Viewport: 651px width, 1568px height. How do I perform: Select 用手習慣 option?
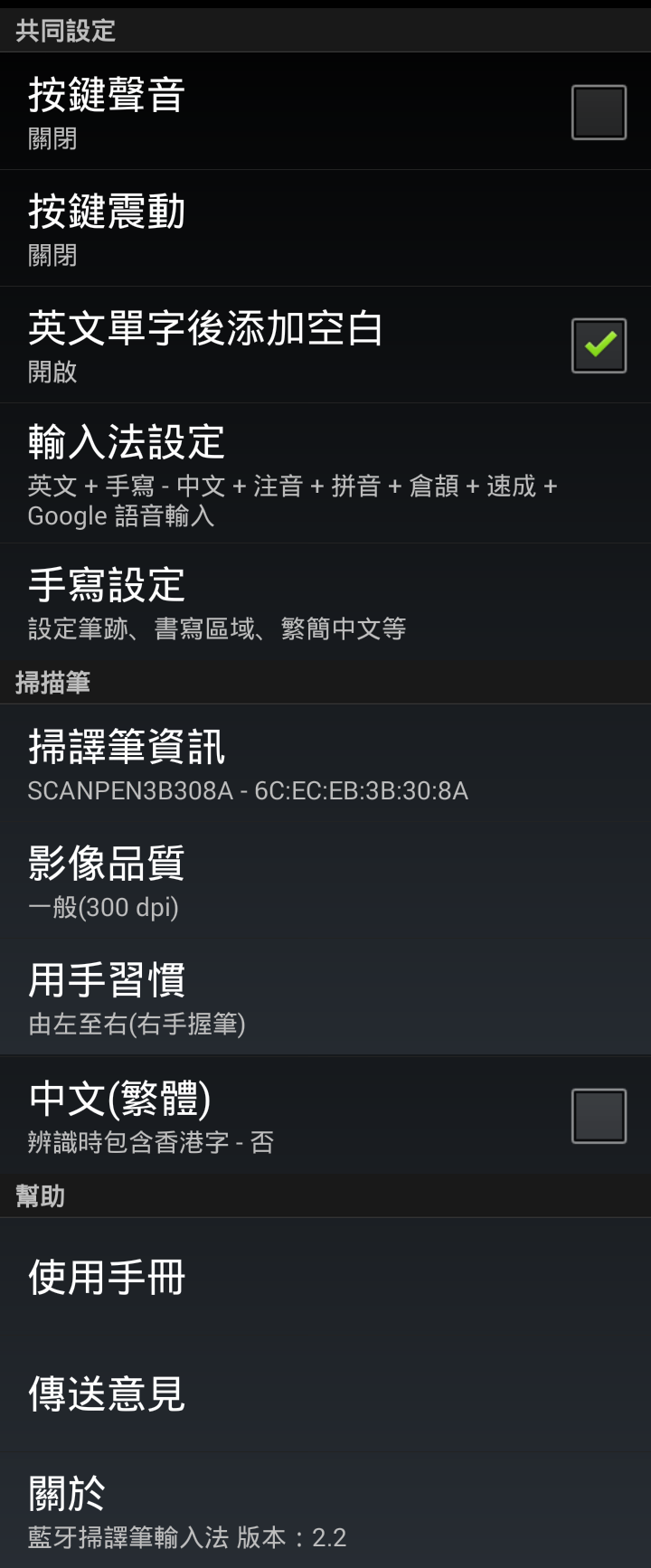click(x=325, y=997)
